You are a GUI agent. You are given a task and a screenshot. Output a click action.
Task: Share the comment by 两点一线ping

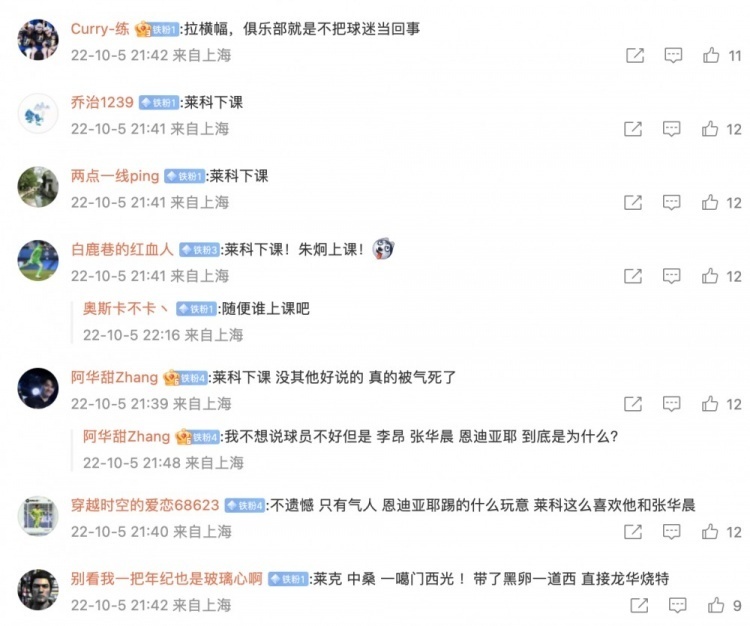[634, 202]
